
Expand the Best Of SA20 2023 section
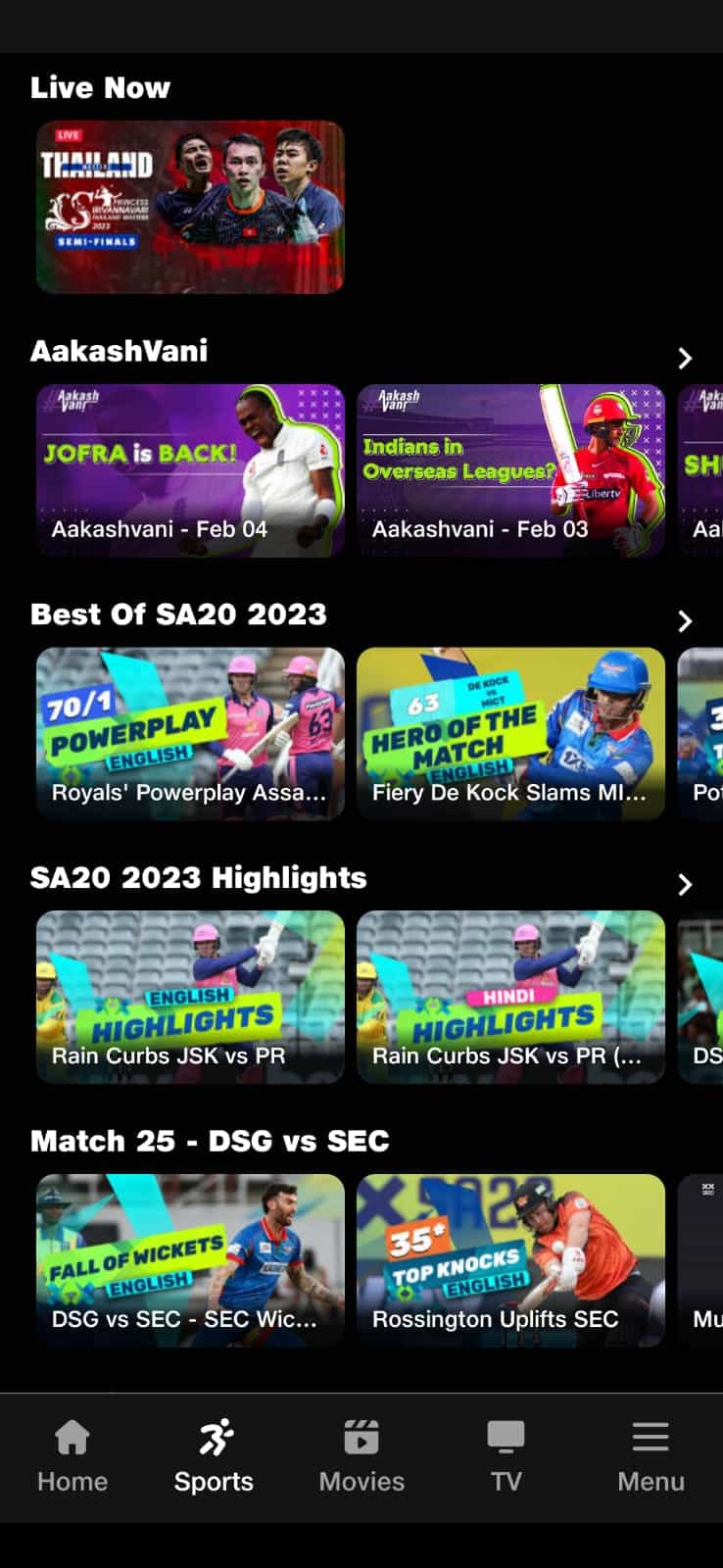coord(685,621)
